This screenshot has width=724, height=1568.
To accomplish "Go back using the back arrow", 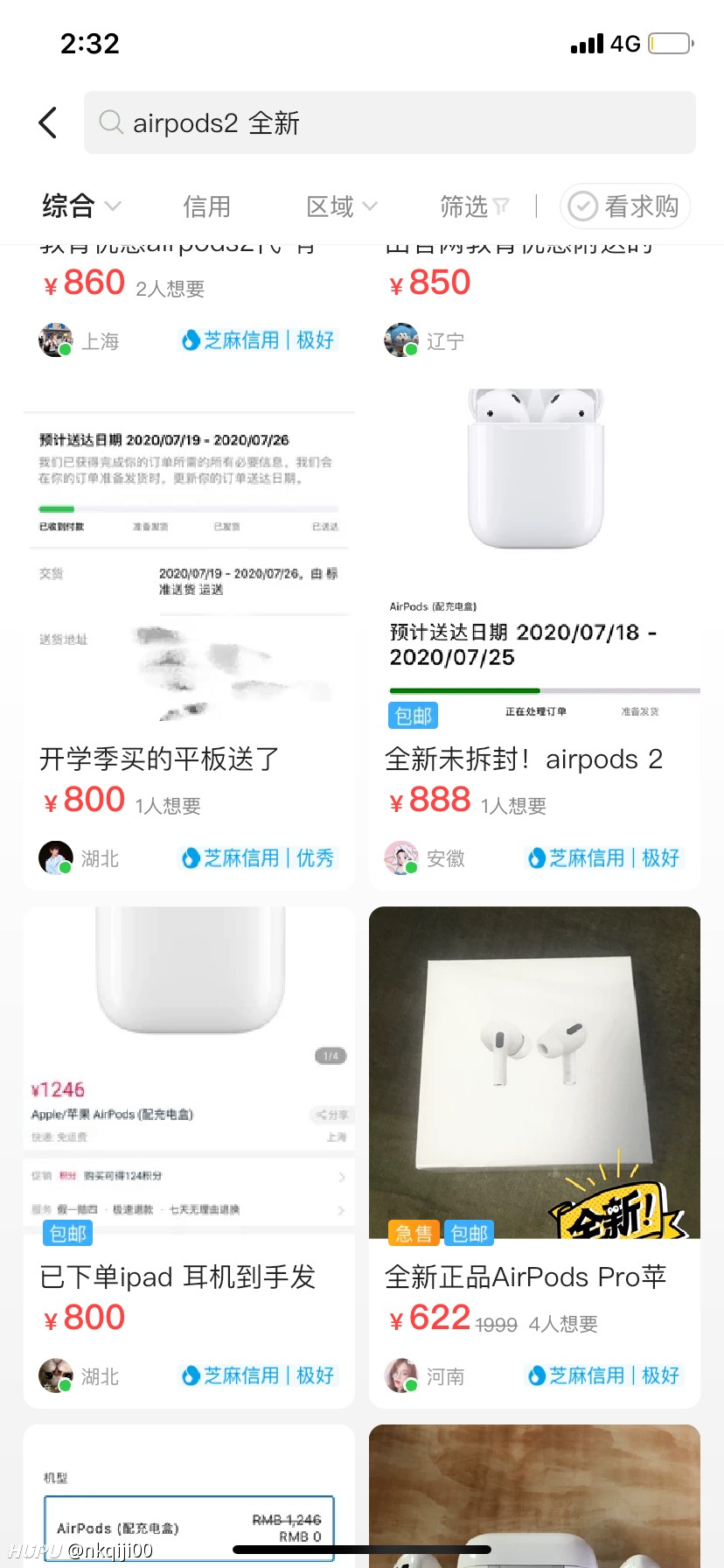I will [x=48, y=122].
